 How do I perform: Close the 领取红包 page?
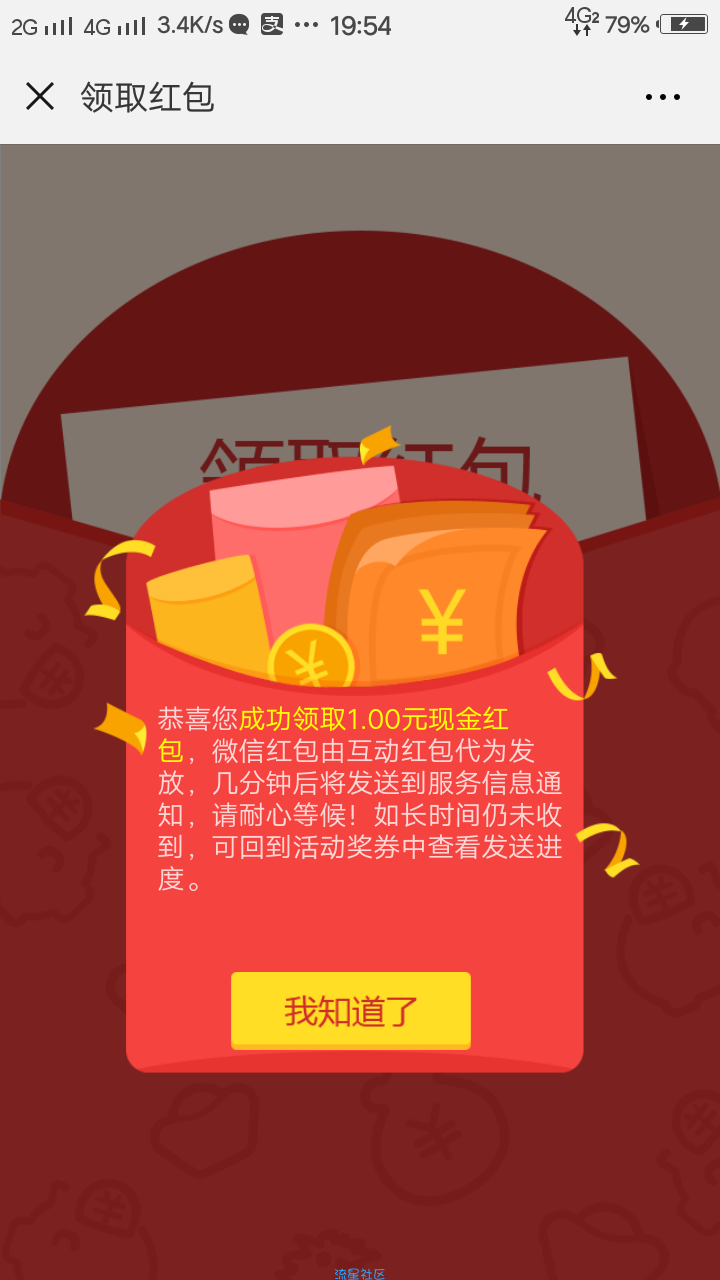(x=40, y=97)
